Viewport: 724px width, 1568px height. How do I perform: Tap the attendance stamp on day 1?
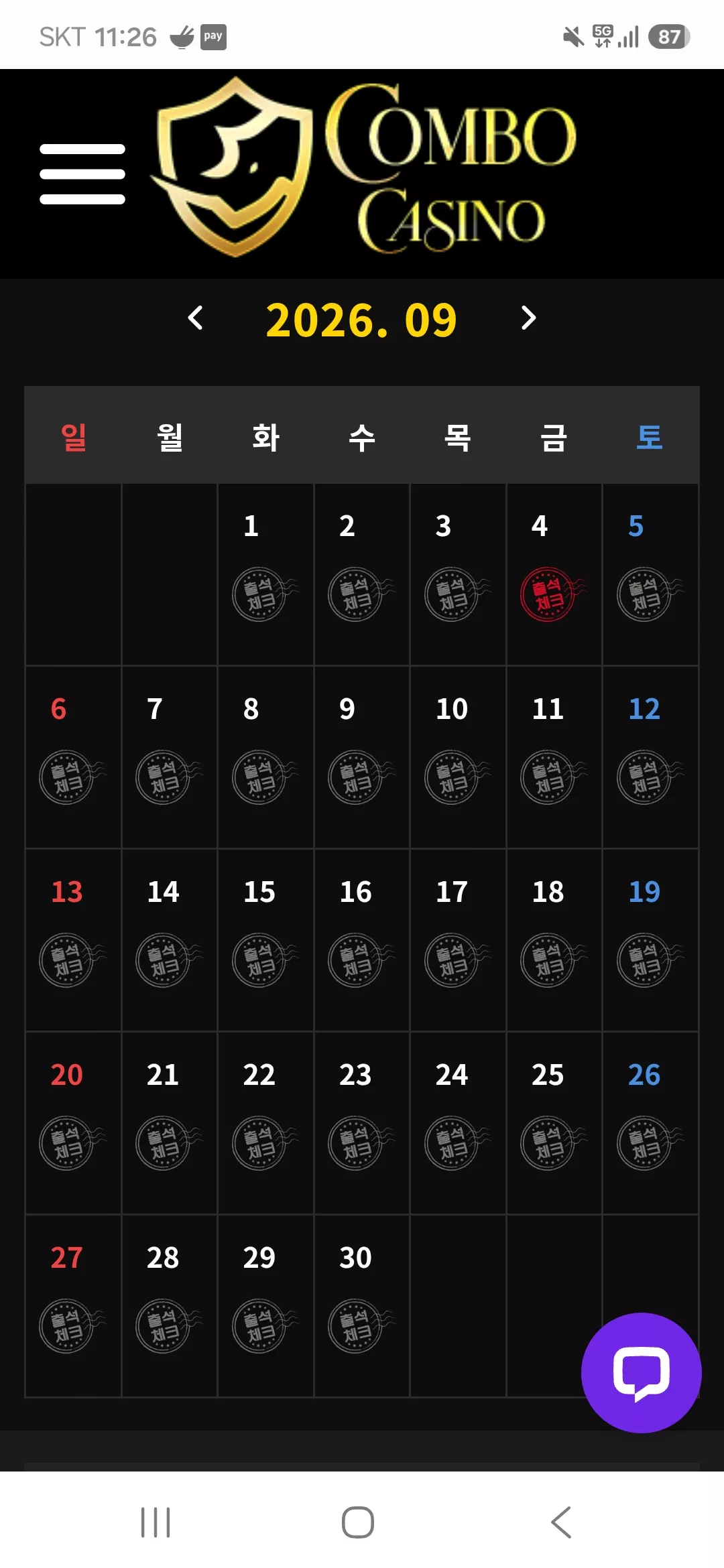pos(264,594)
